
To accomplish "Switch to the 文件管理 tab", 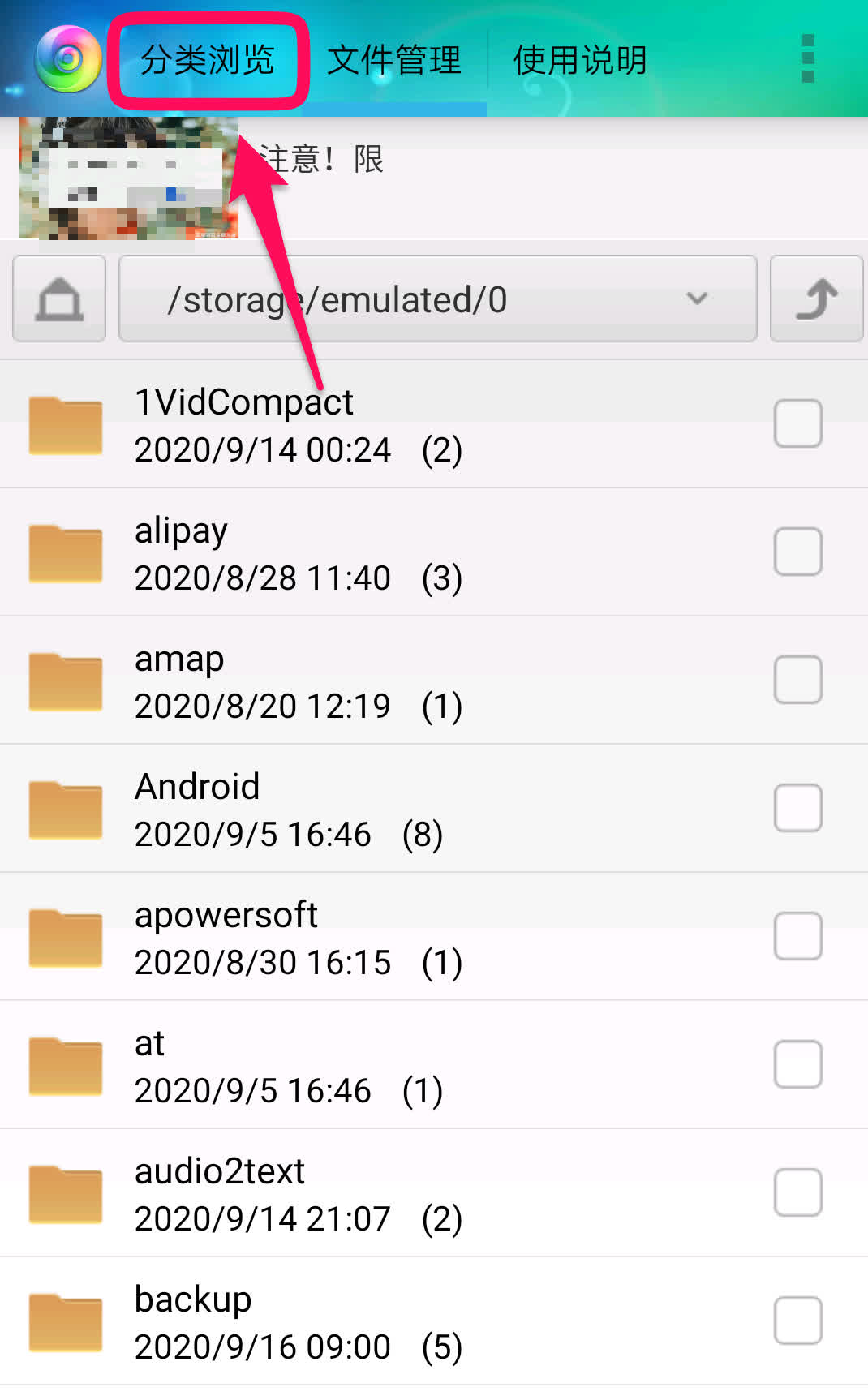I will [x=394, y=60].
